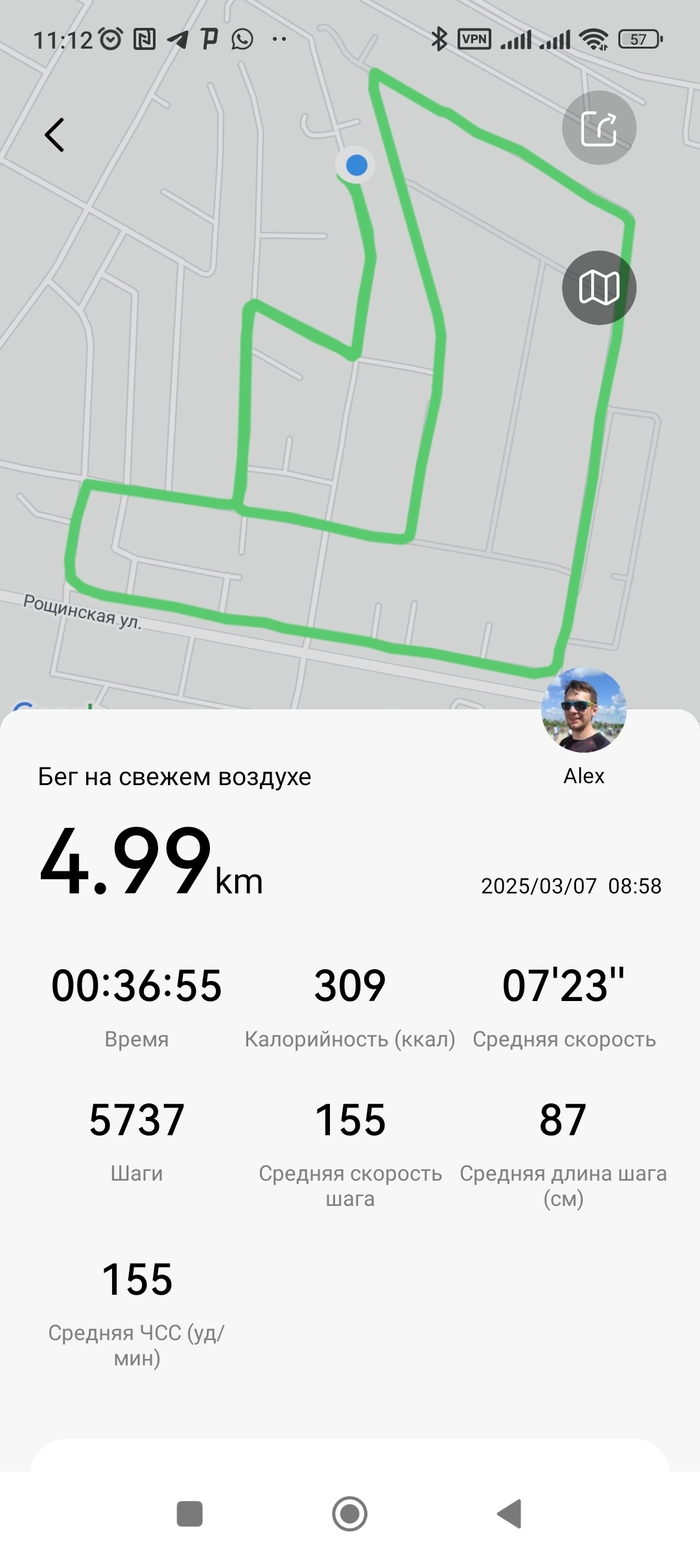700x1556 pixels.
Task: Open Alex's profile picture
Action: (584, 711)
